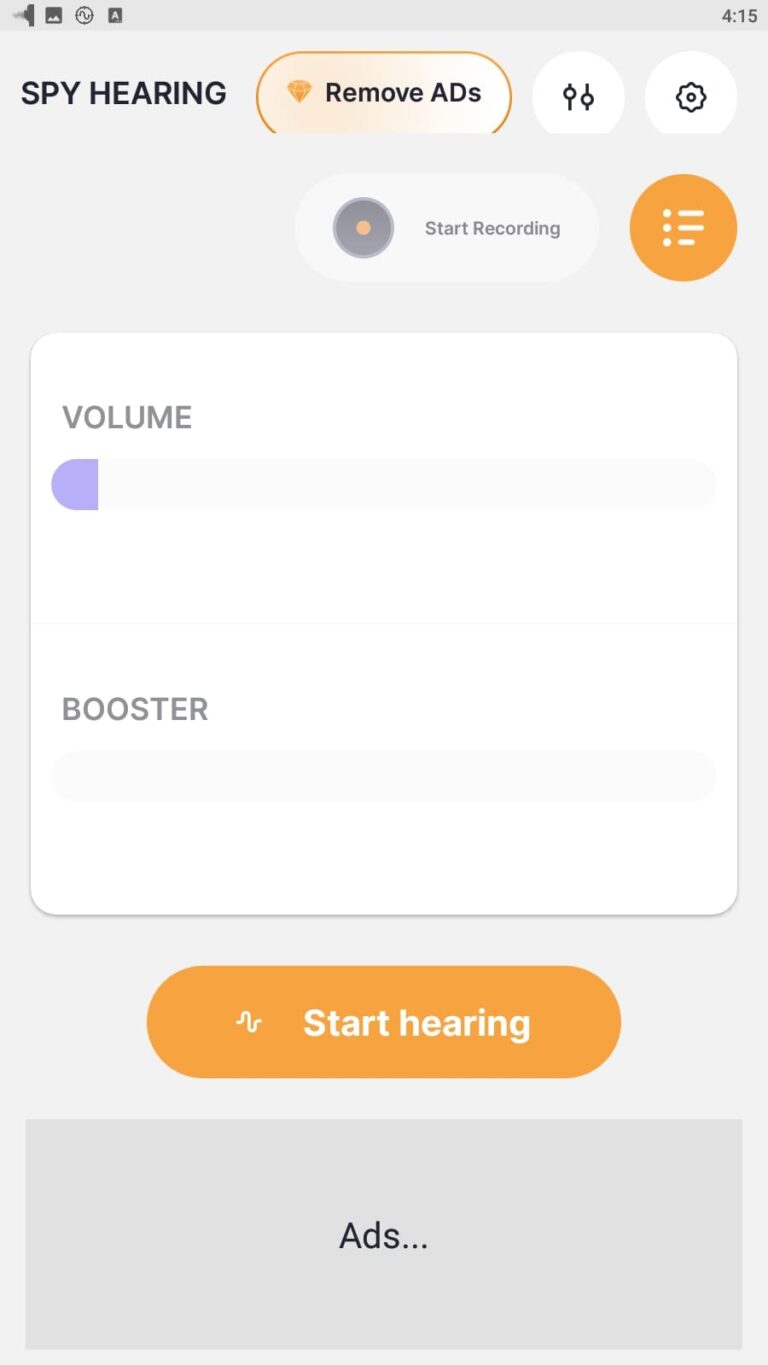Select the VOLUME section label
This screenshot has width=768, height=1365.
tap(127, 417)
